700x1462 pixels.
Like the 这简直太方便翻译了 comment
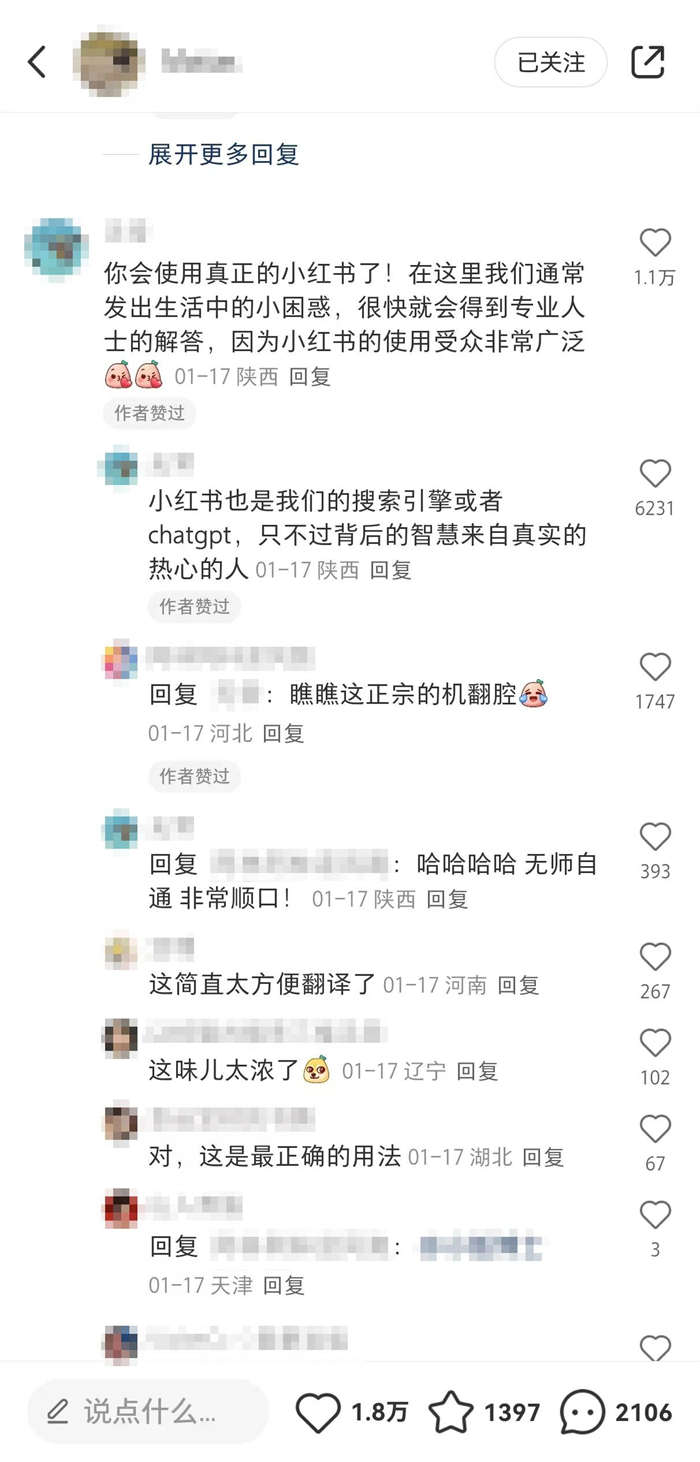click(x=655, y=957)
